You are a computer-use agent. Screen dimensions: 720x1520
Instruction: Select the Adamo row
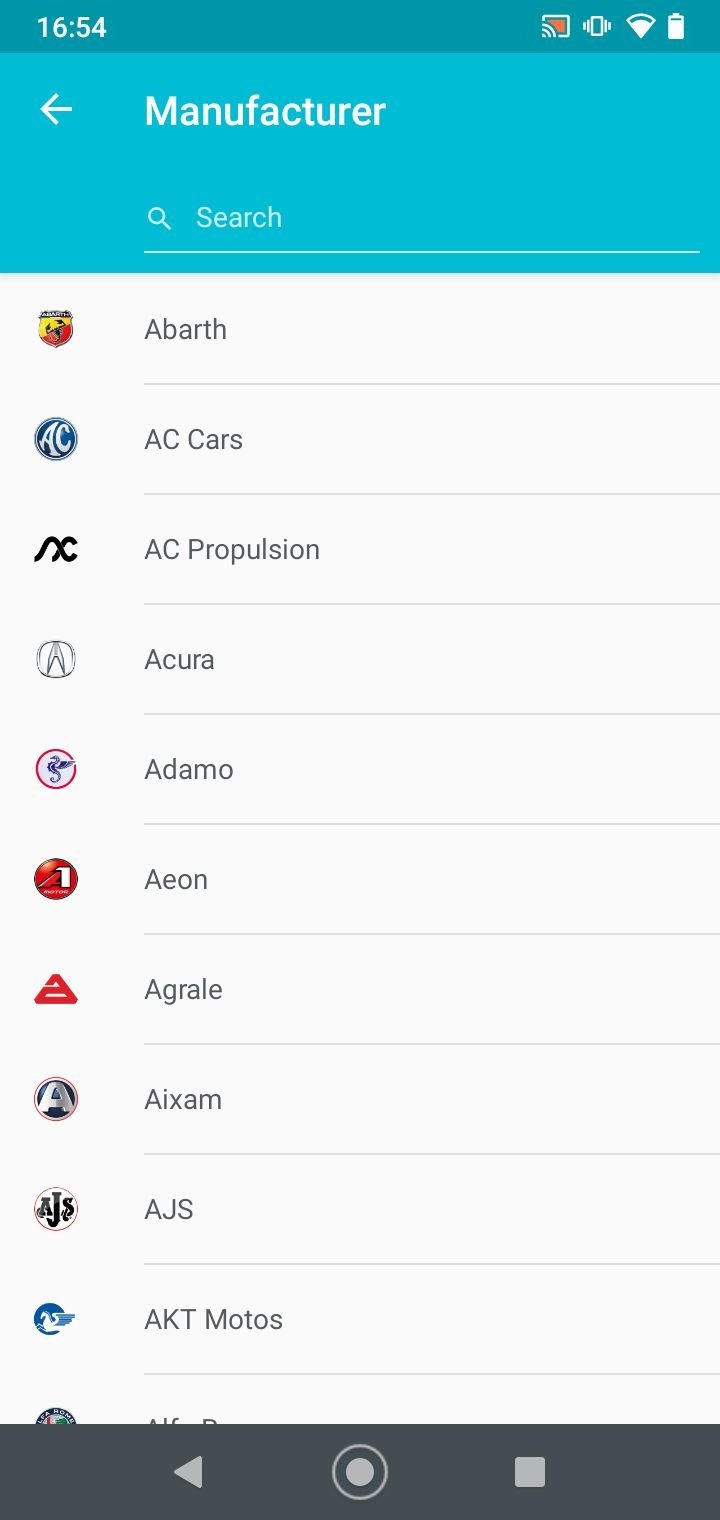(360, 769)
